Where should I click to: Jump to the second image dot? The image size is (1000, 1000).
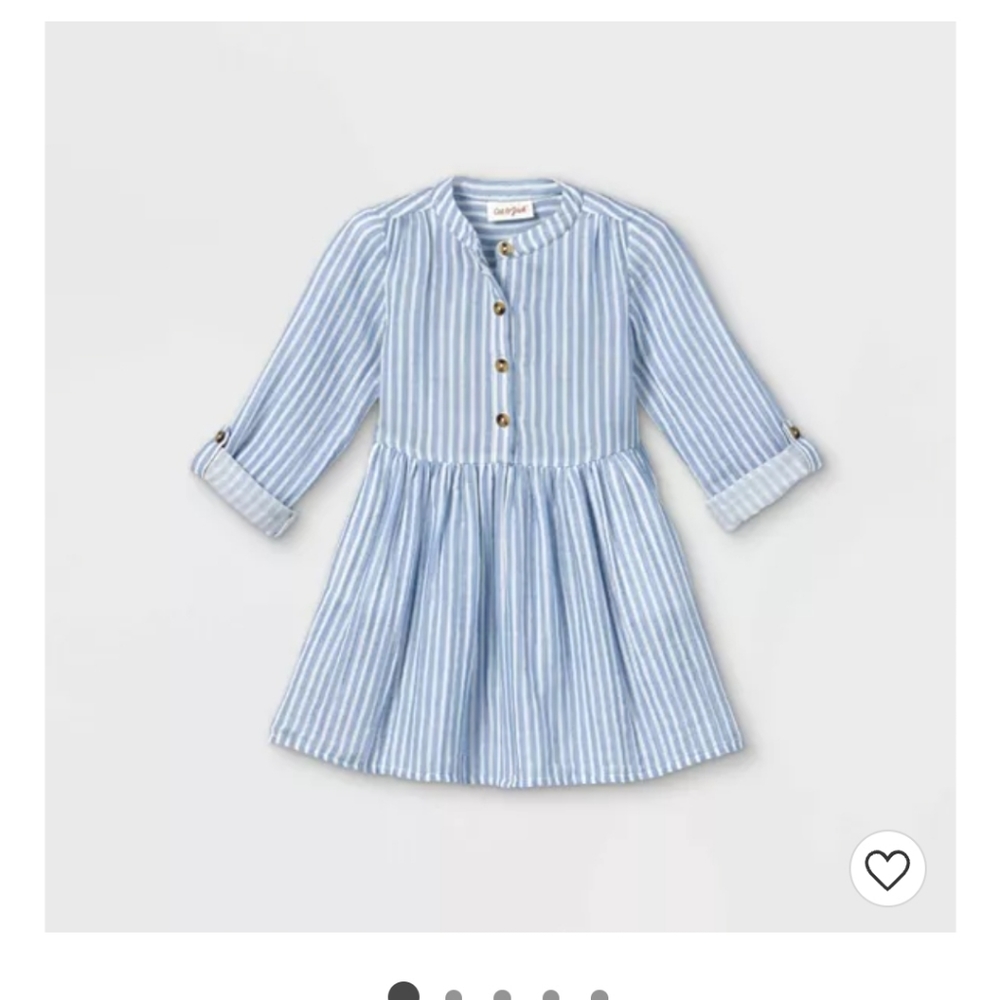point(454,996)
